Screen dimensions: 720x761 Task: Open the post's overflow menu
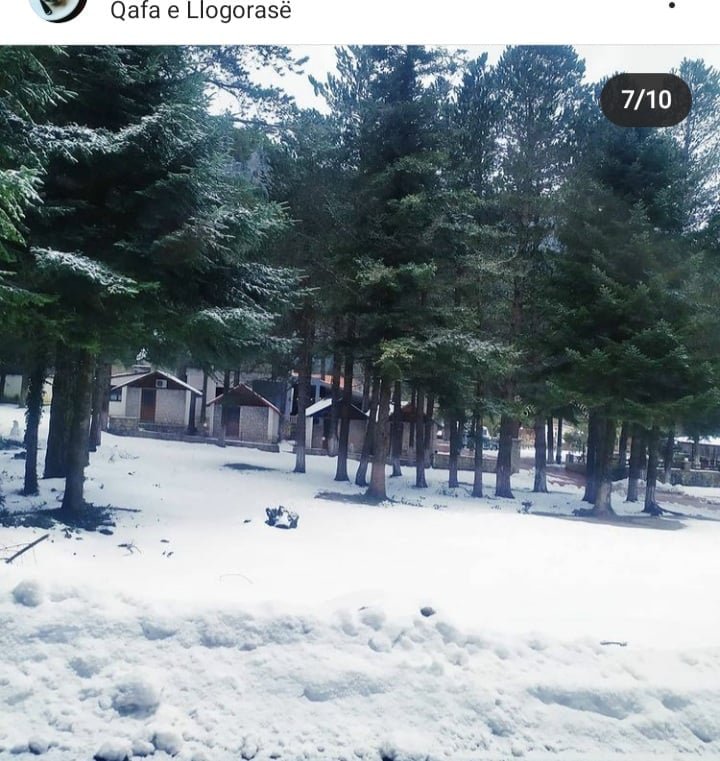672,6
